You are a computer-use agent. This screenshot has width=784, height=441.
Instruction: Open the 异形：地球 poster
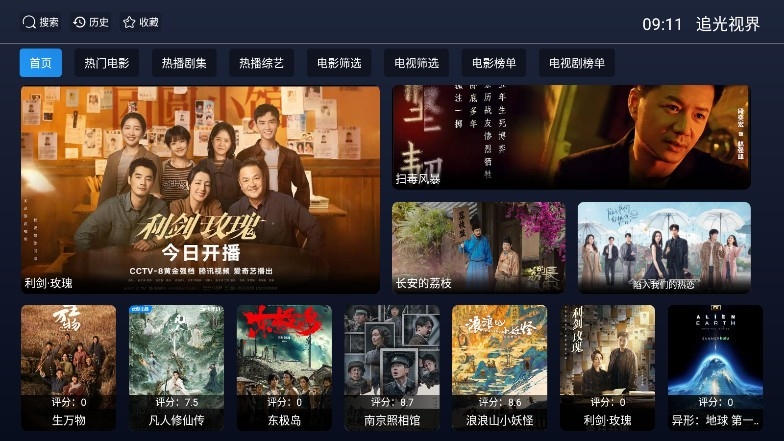pyautogui.click(x=715, y=367)
